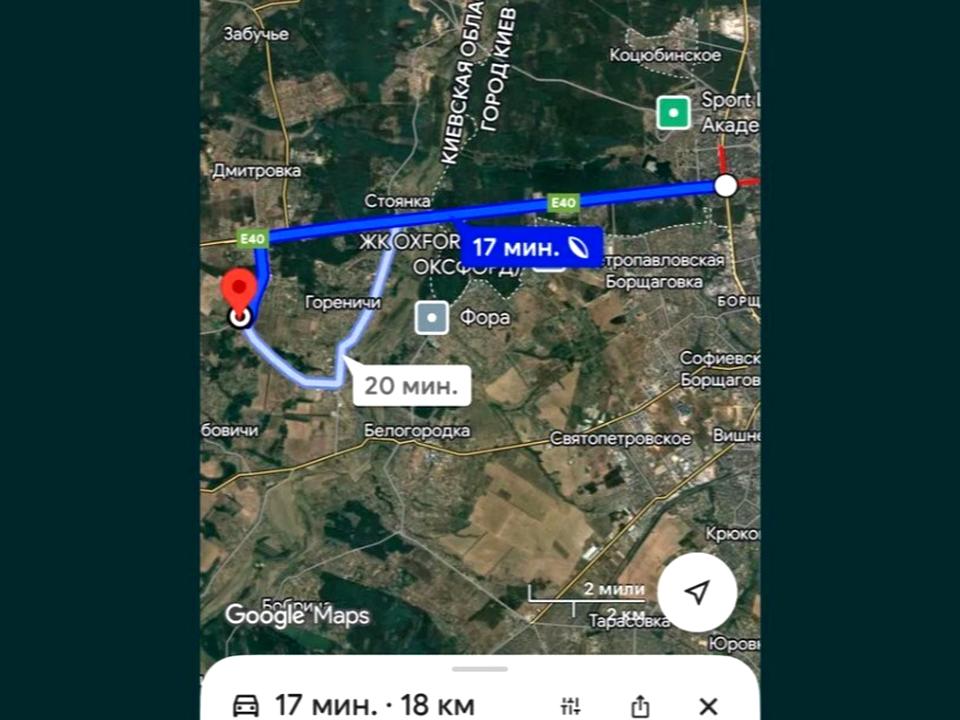Select the 20 мин. alternative route
The height and width of the screenshot is (720, 960).
[412, 385]
